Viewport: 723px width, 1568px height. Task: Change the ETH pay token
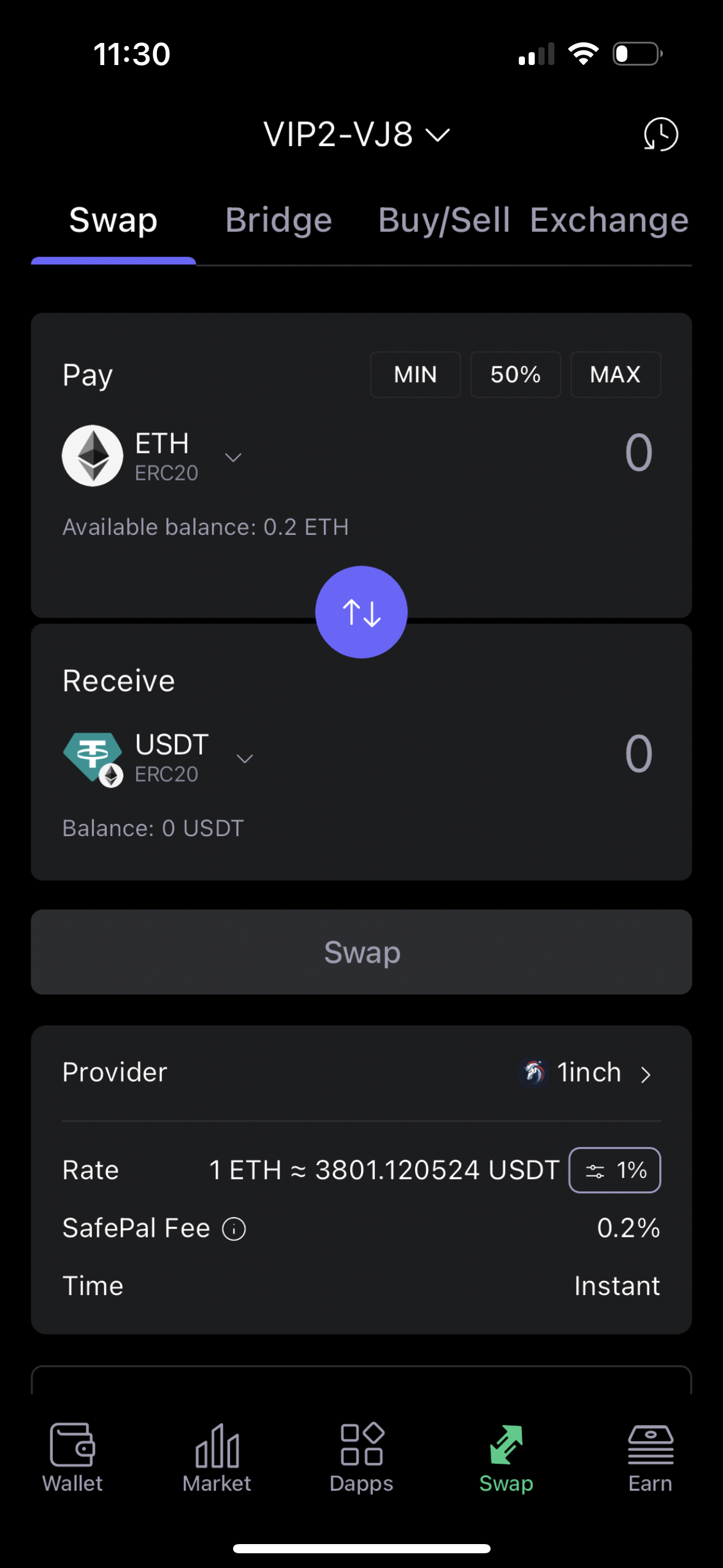pos(152,456)
